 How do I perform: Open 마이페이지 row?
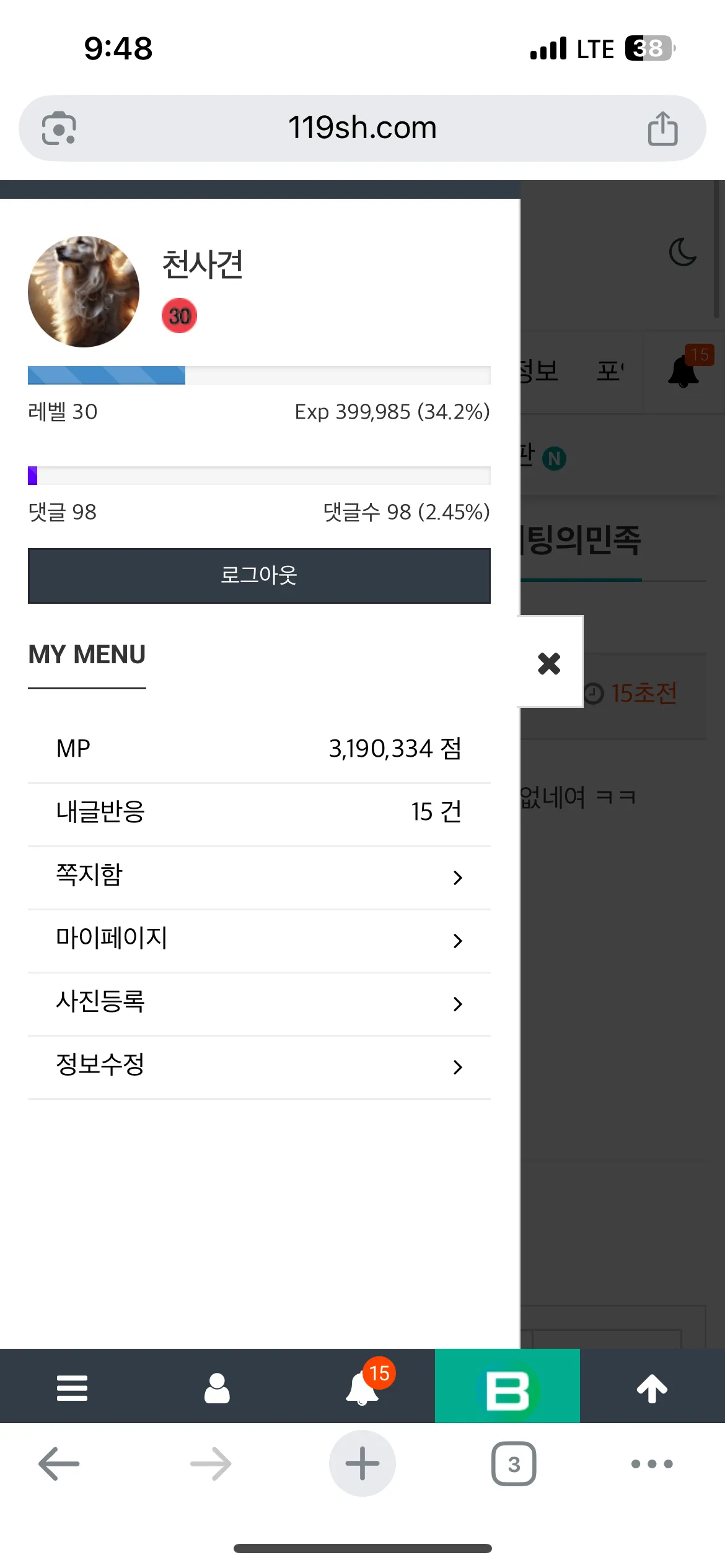(259, 939)
